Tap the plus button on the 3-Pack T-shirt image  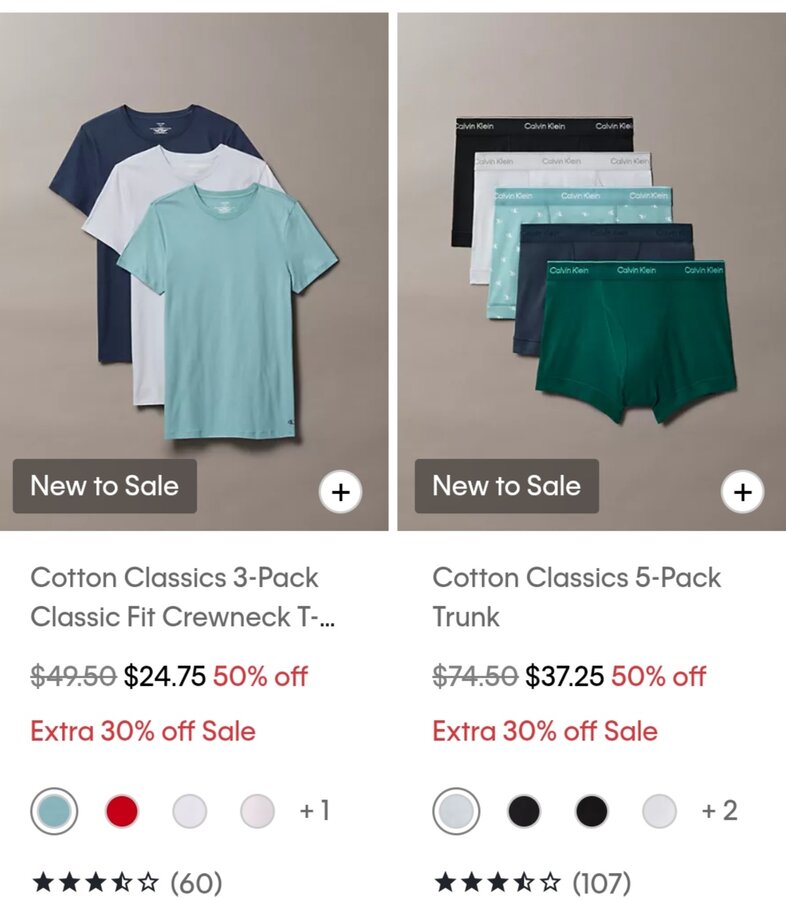tap(340, 491)
